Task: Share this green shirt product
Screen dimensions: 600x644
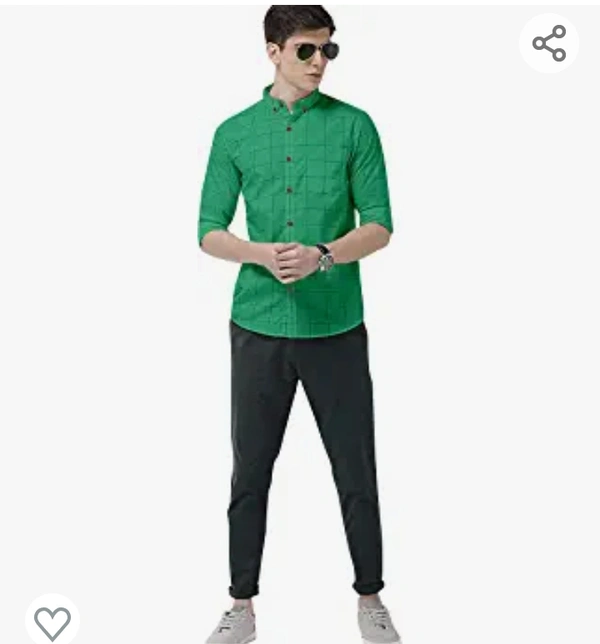Action: (x=549, y=43)
